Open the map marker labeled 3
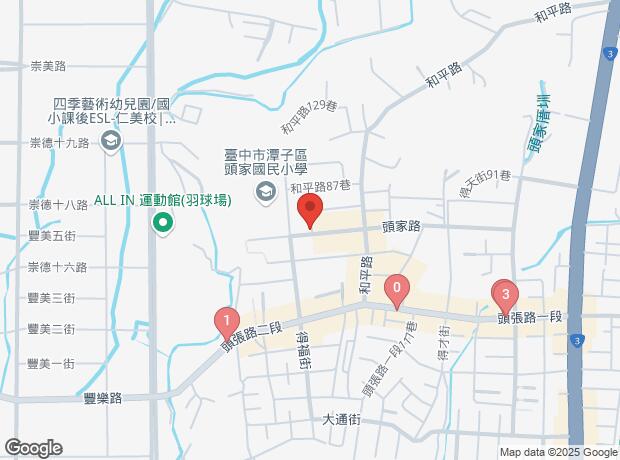Image resolution: width=620 pixels, height=460 pixels. 507,294
